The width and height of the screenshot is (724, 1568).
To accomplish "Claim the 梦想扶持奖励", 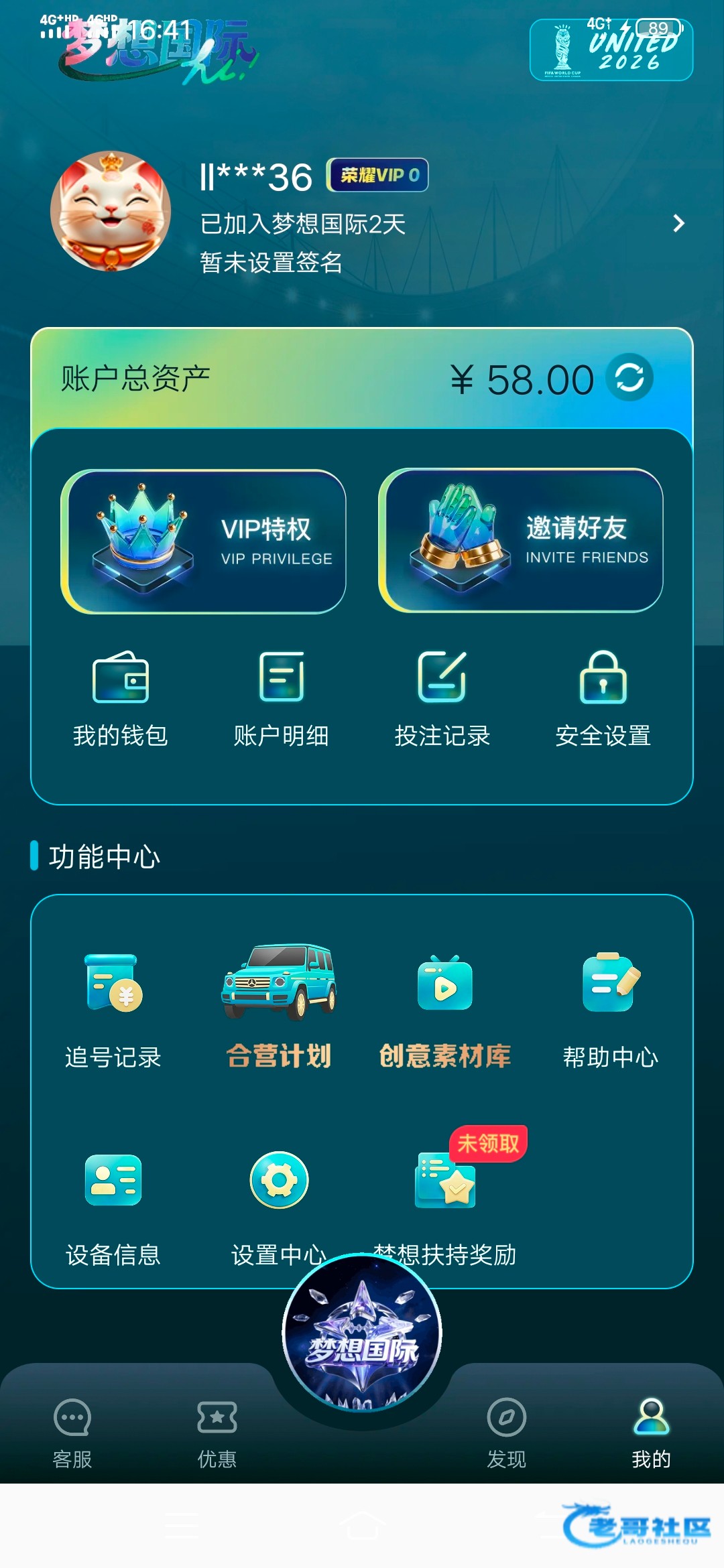I will coord(445,1201).
